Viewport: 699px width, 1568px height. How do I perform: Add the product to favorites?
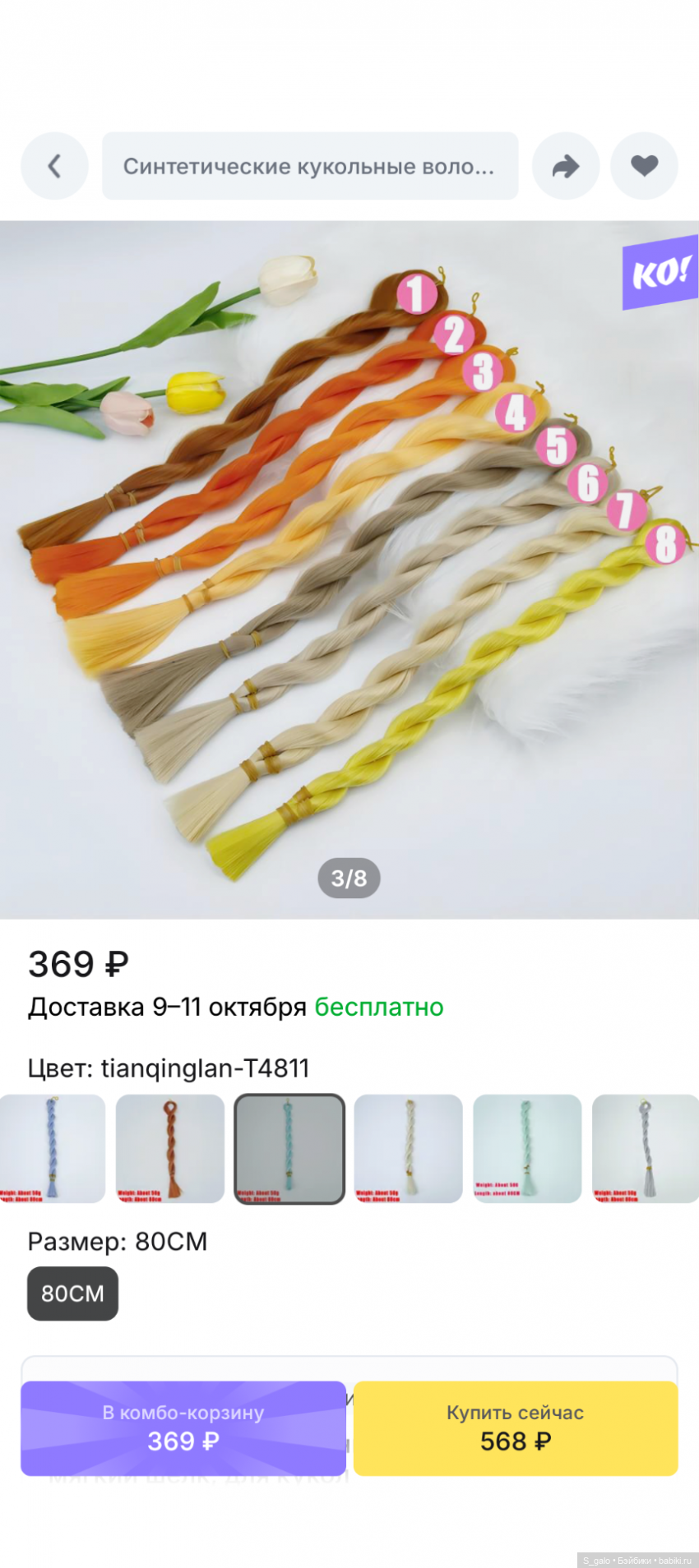pyautogui.click(x=644, y=166)
